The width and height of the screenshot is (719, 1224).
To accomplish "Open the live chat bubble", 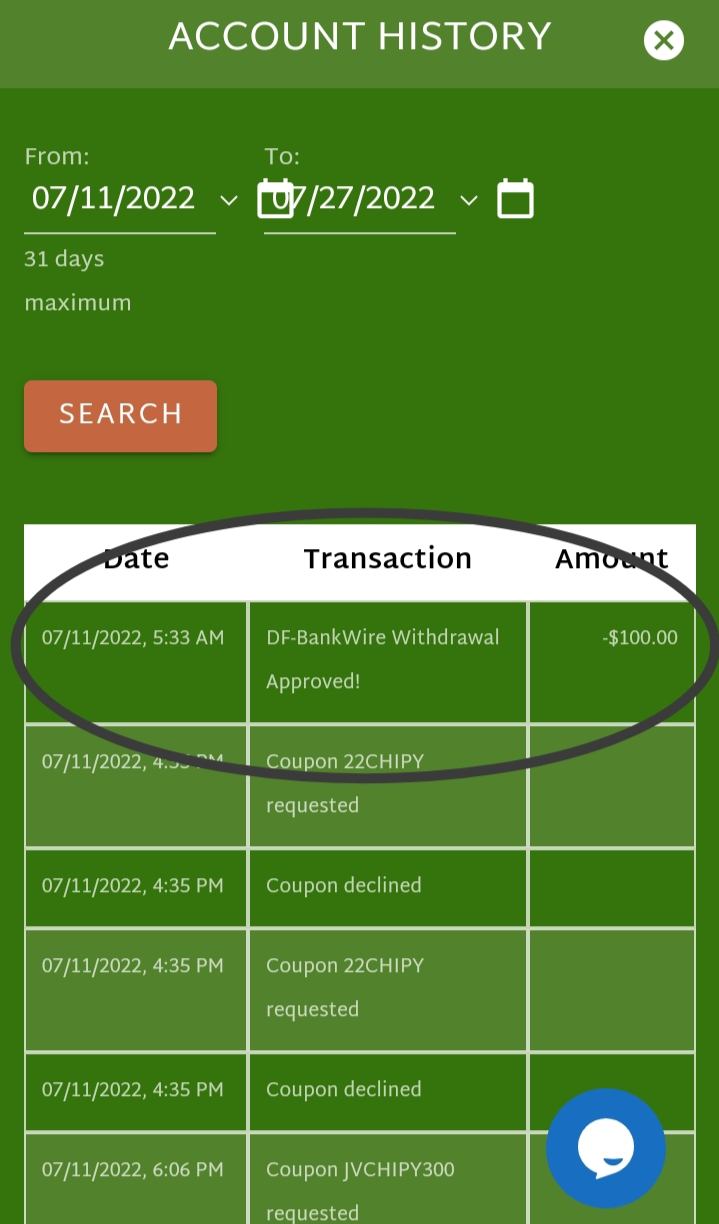I will pos(605,1147).
